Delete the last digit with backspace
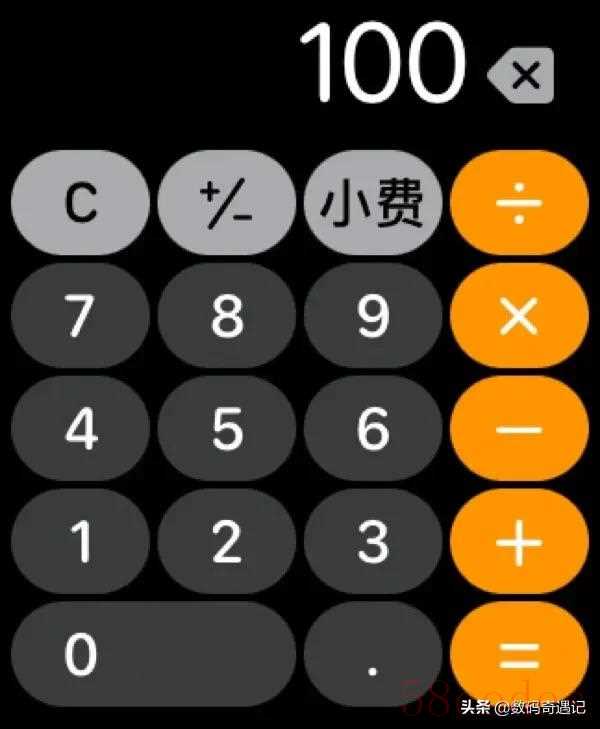The width and height of the screenshot is (600, 729). 521,76
